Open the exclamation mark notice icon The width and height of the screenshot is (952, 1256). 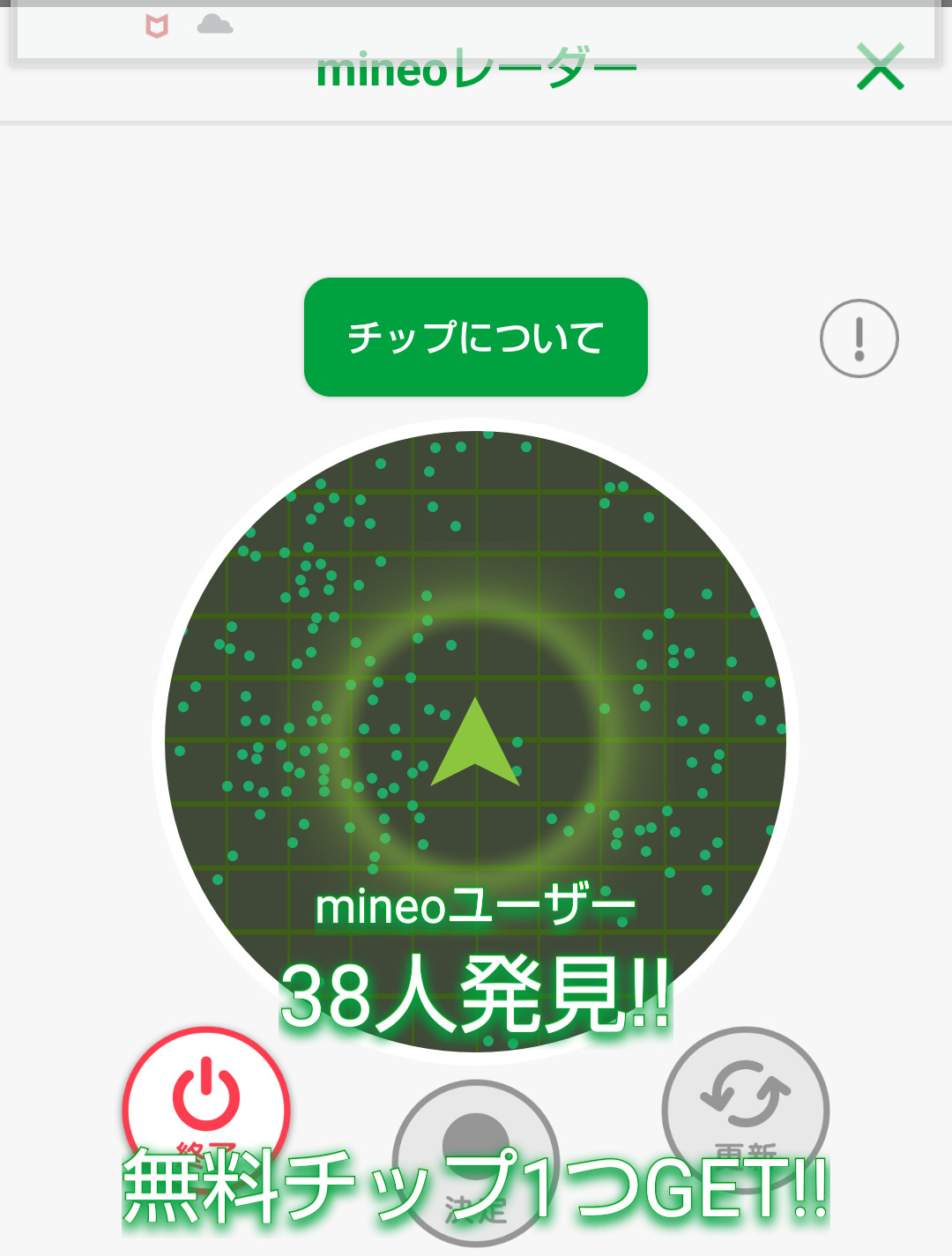coord(859,338)
